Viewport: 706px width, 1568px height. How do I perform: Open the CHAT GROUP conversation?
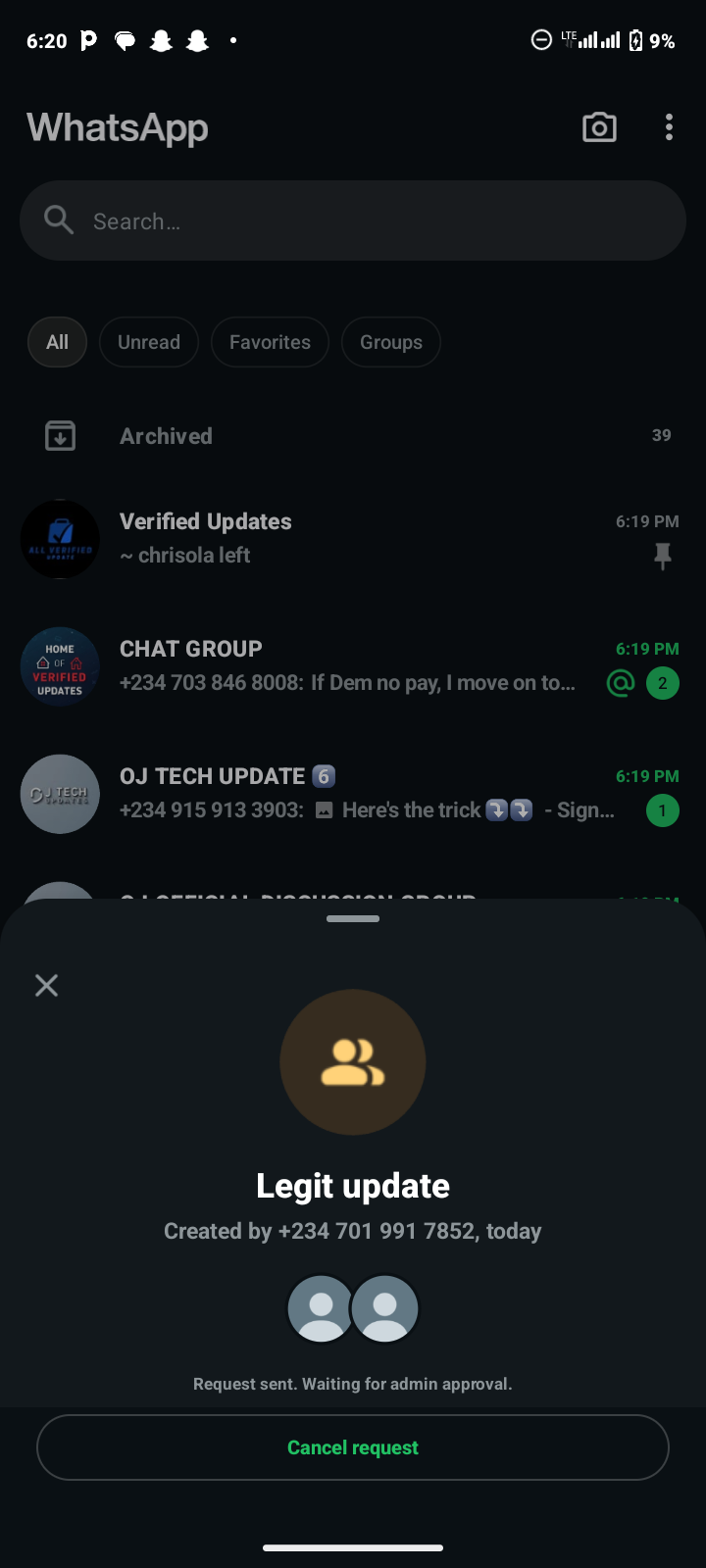353,666
